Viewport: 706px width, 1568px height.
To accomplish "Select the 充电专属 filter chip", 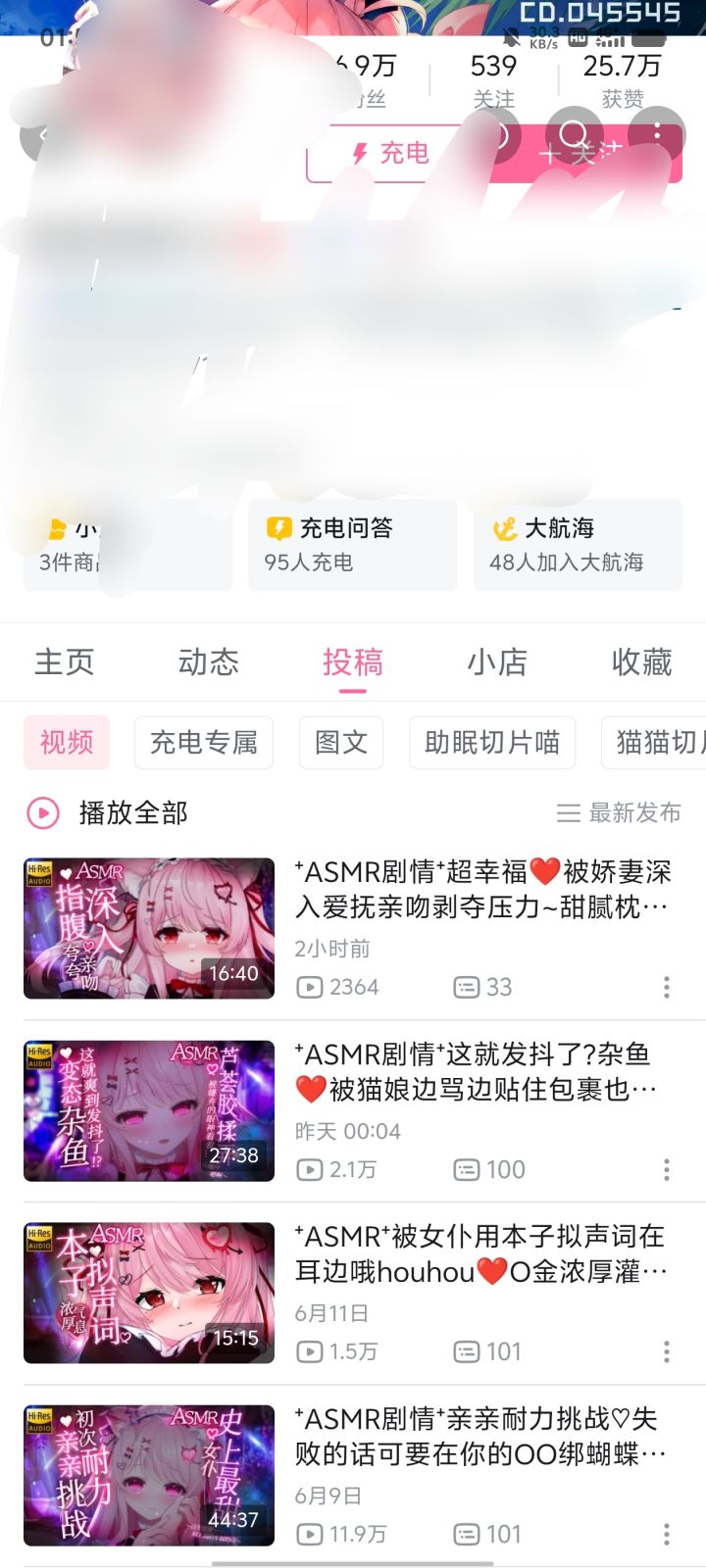I will (204, 743).
